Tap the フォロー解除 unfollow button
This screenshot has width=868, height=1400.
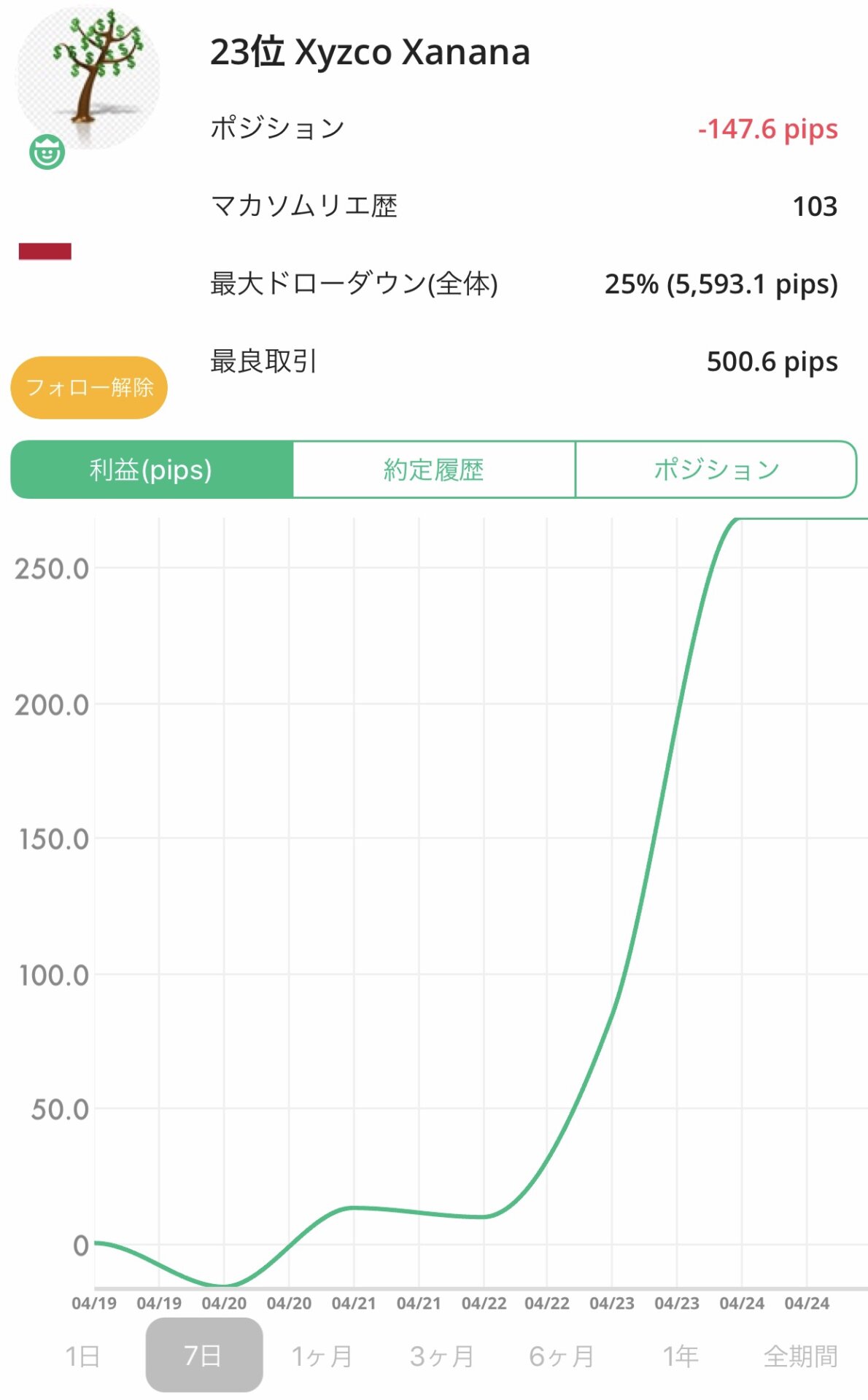coord(89,387)
